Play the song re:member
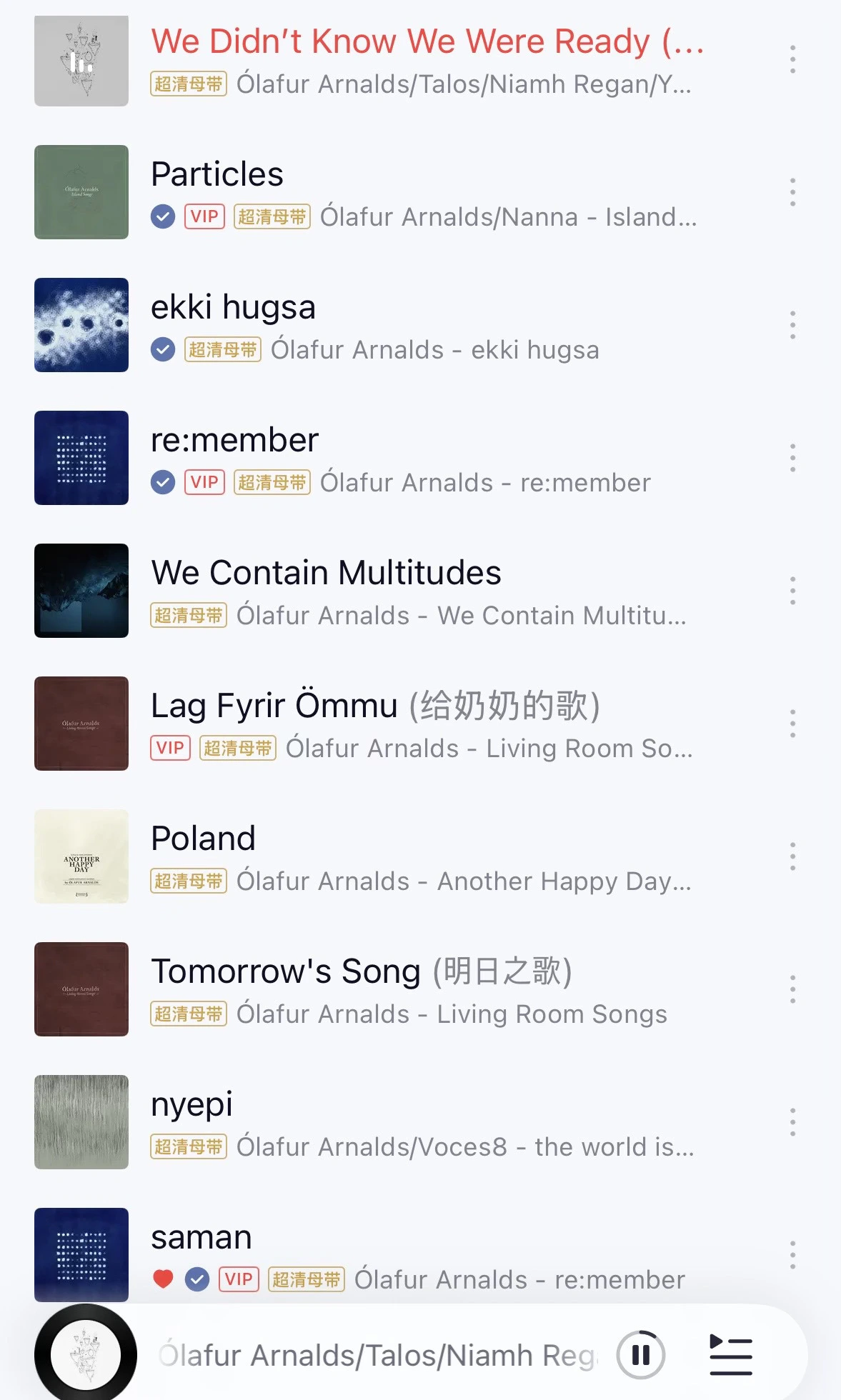This screenshot has width=841, height=1400. (x=234, y=441)
